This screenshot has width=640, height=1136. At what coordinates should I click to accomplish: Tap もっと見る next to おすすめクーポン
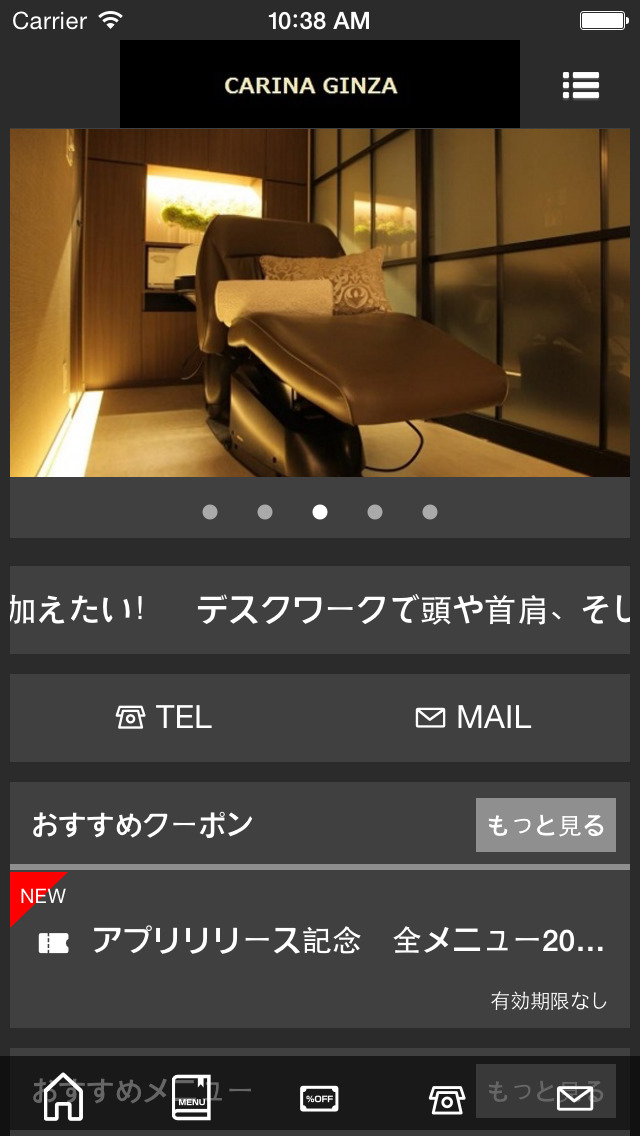coord(545,825)
